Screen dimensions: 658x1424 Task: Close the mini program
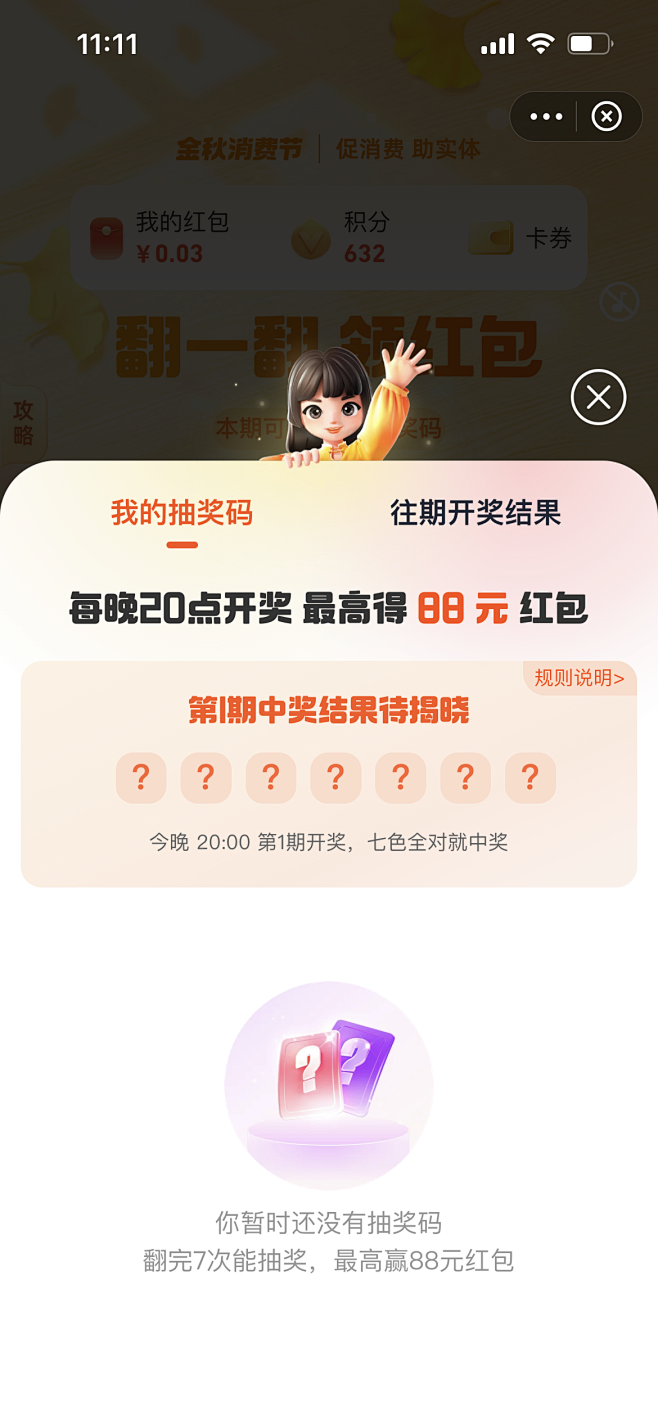[x=606, y=117]
